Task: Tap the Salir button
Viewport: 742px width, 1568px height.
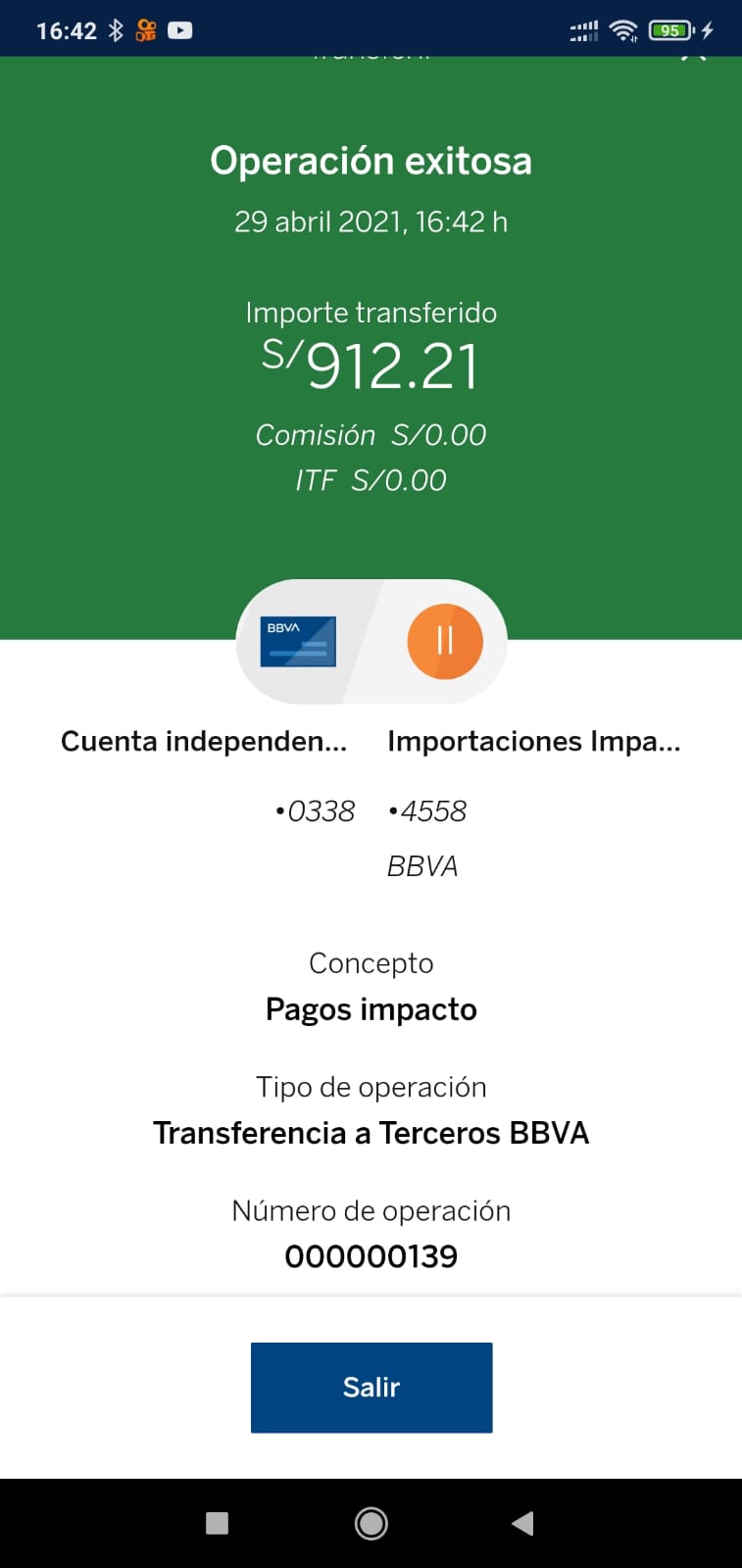Action: tap(371, 1387)
